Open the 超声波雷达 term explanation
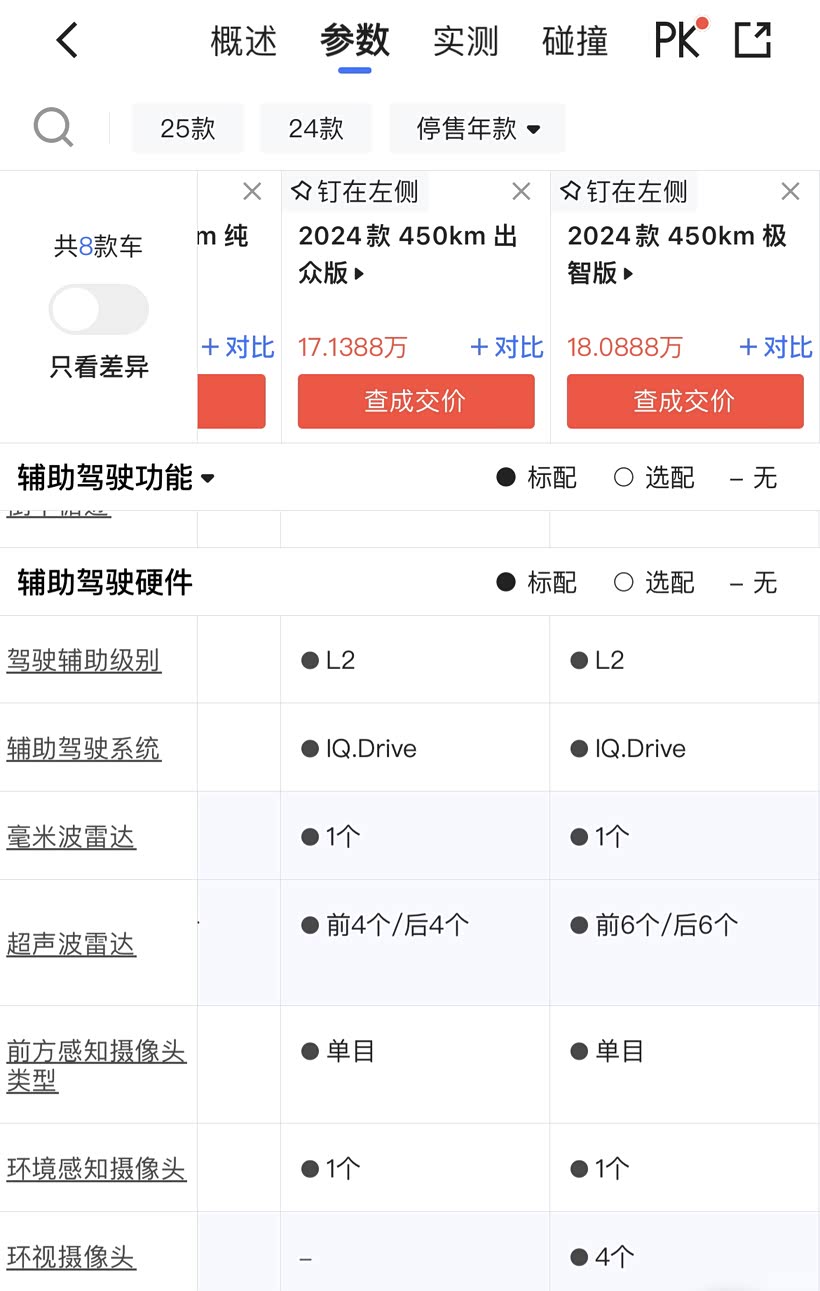 71,943
